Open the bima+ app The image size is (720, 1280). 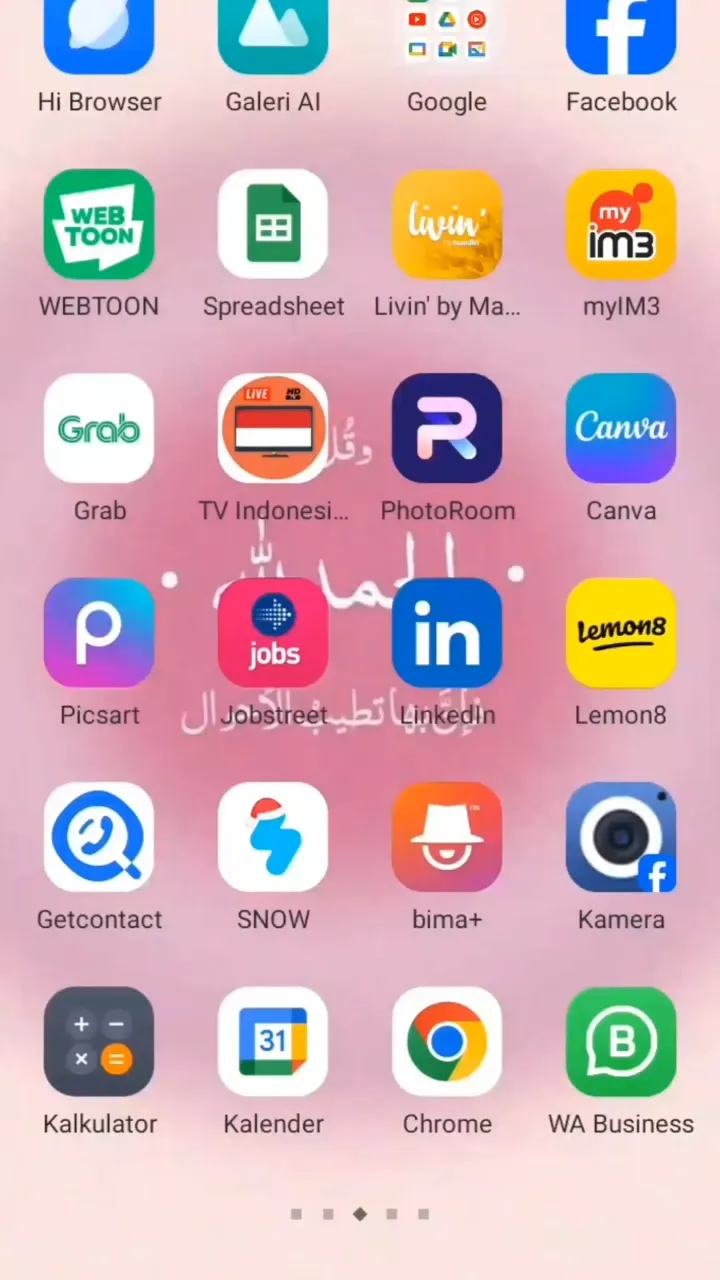447,837
